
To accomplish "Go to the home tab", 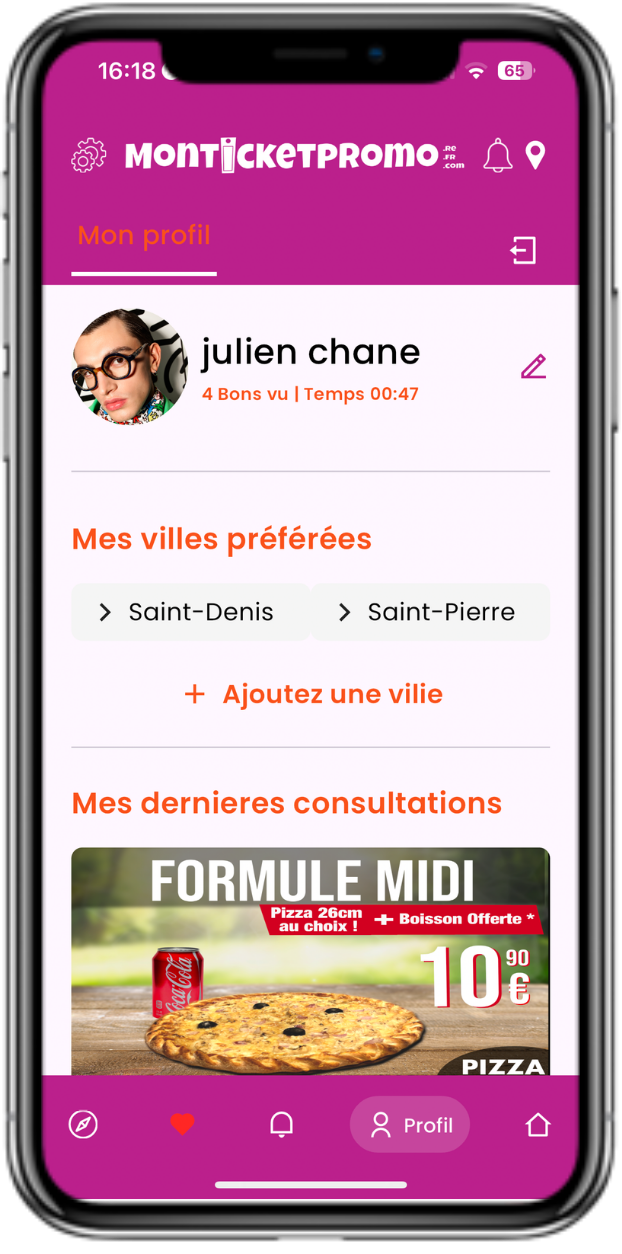I will (x=538, y=1125).
